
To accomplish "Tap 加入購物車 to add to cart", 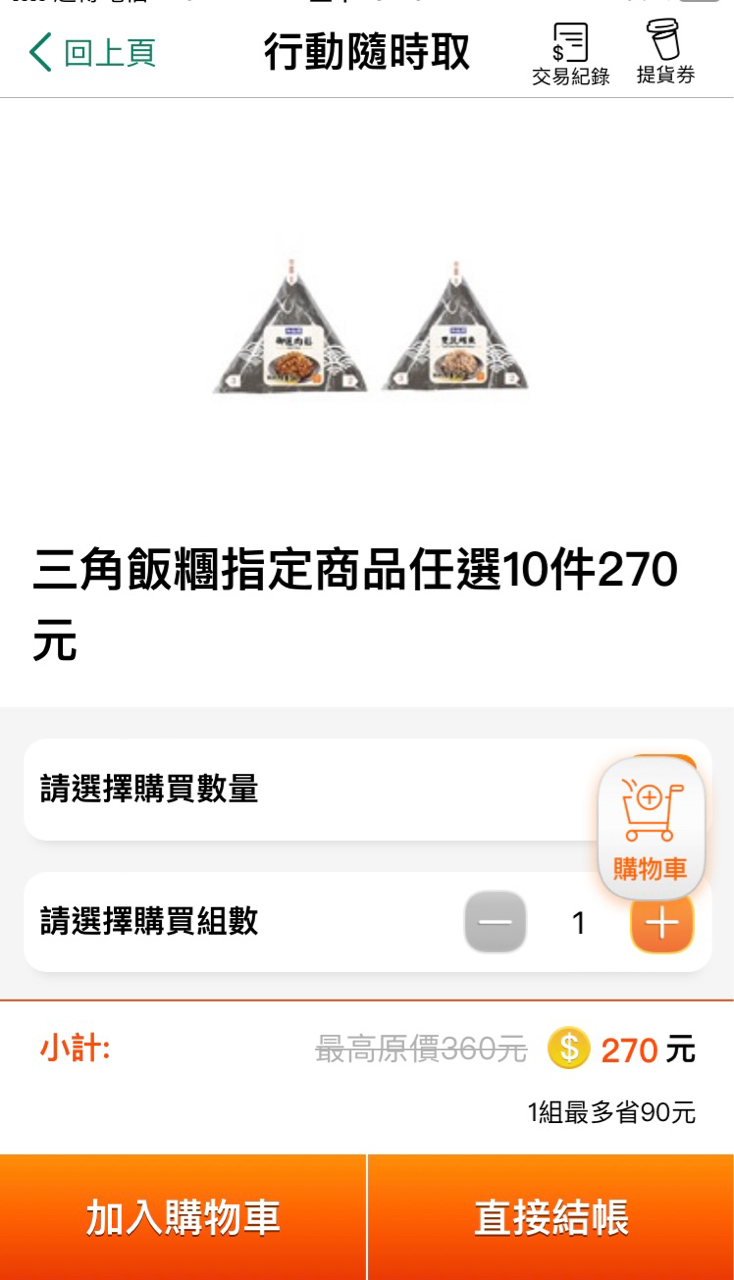I will (183, 1217).
